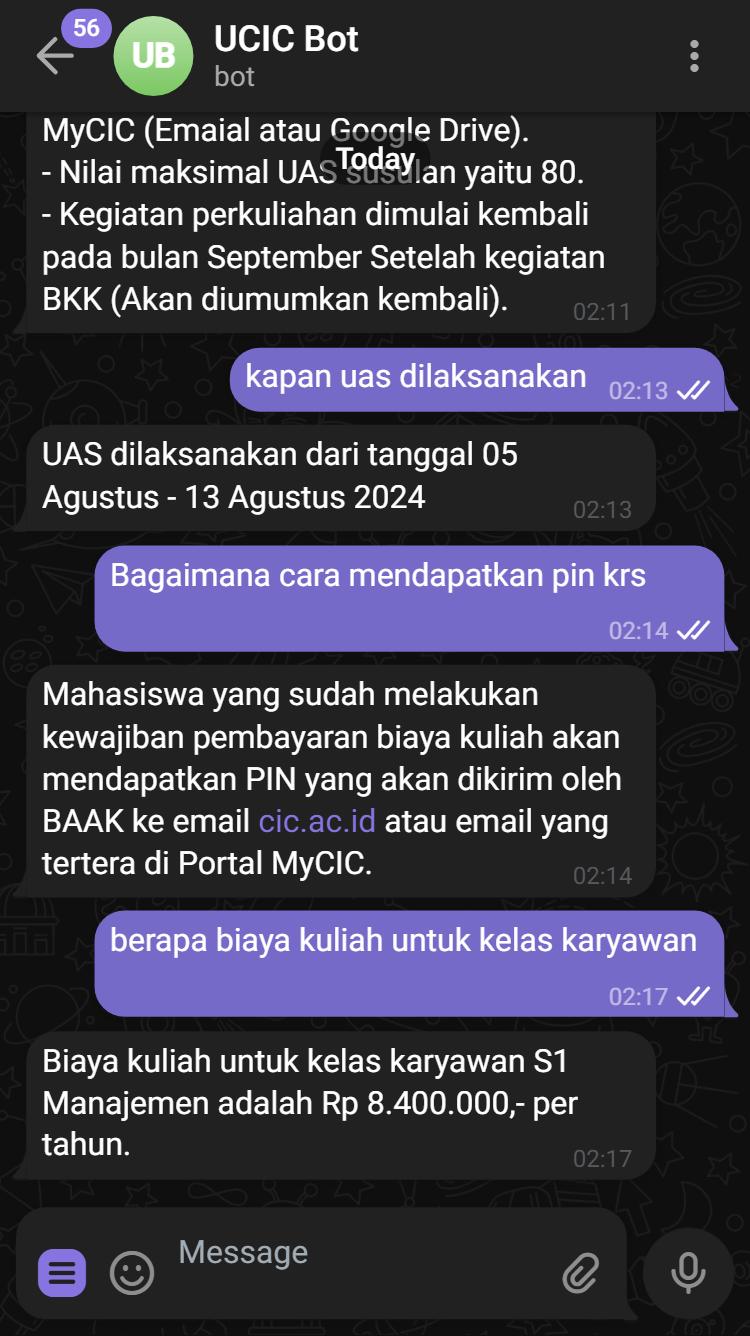
Task: Attach a file with the paperclip
Action: click(x=579, y=1273)
